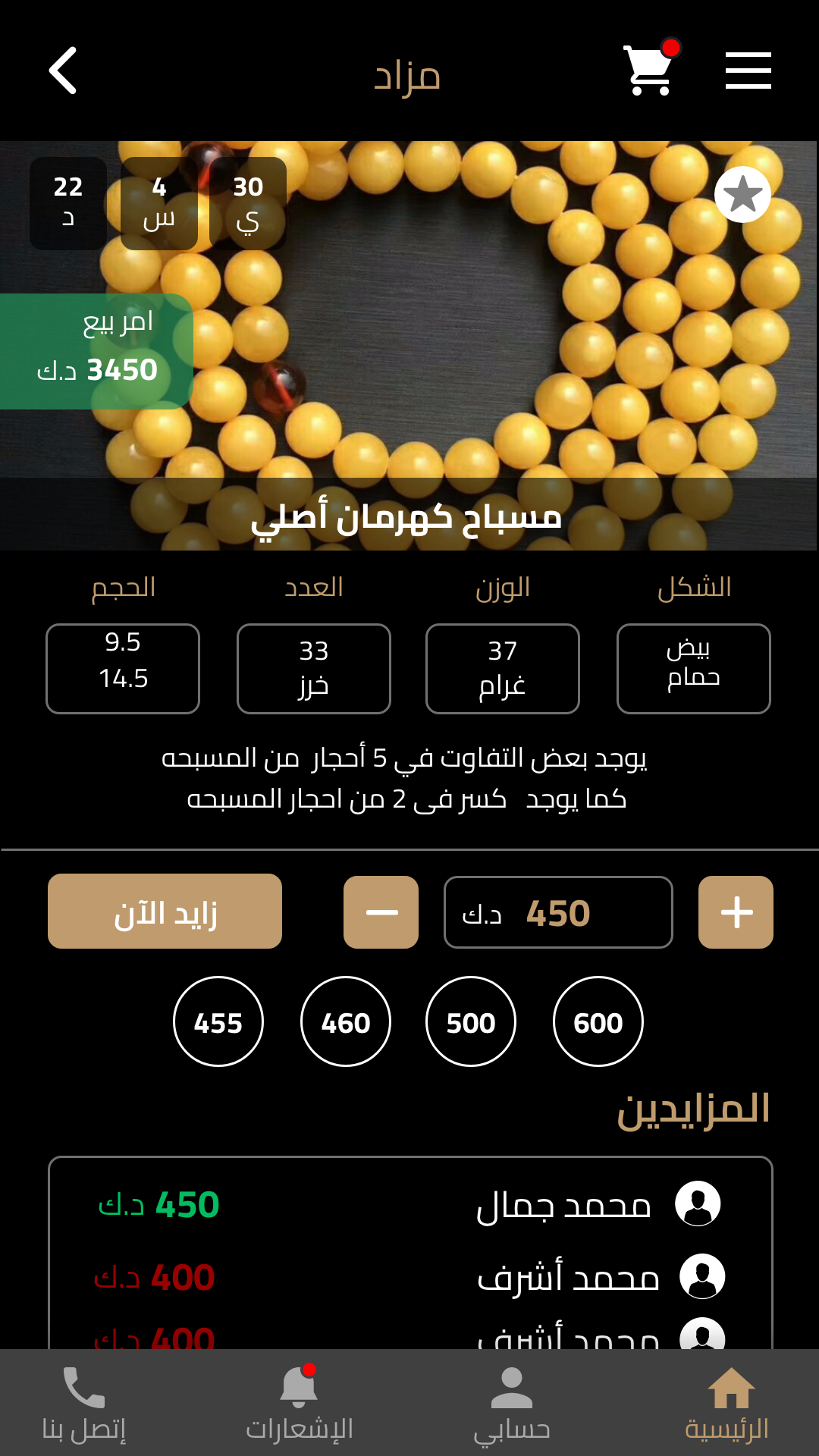Increase the bid amount with plus
Image resolution: width=819 pixels, height=1456 pixels.
736,912
